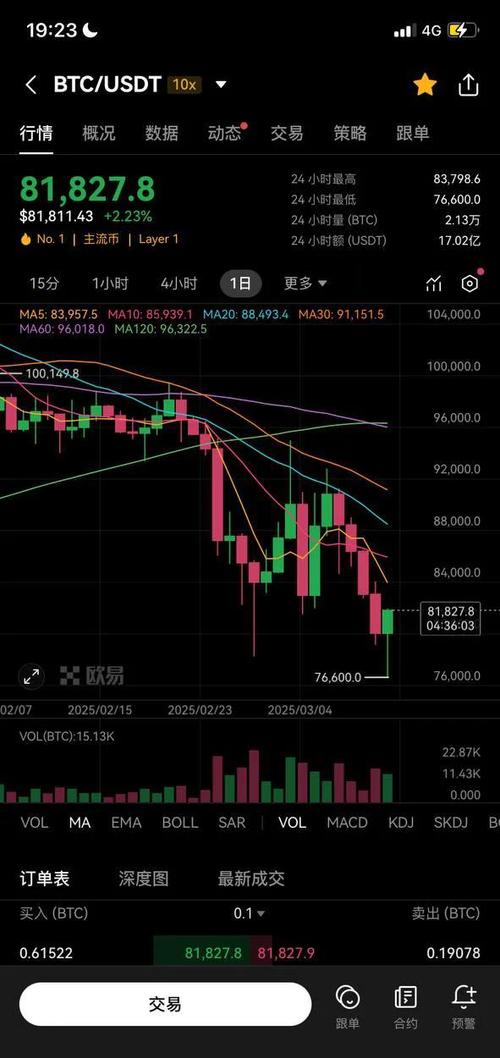The image size is (500, 1058).
Task: Select the 15分 chart interval
Action: 45,283
